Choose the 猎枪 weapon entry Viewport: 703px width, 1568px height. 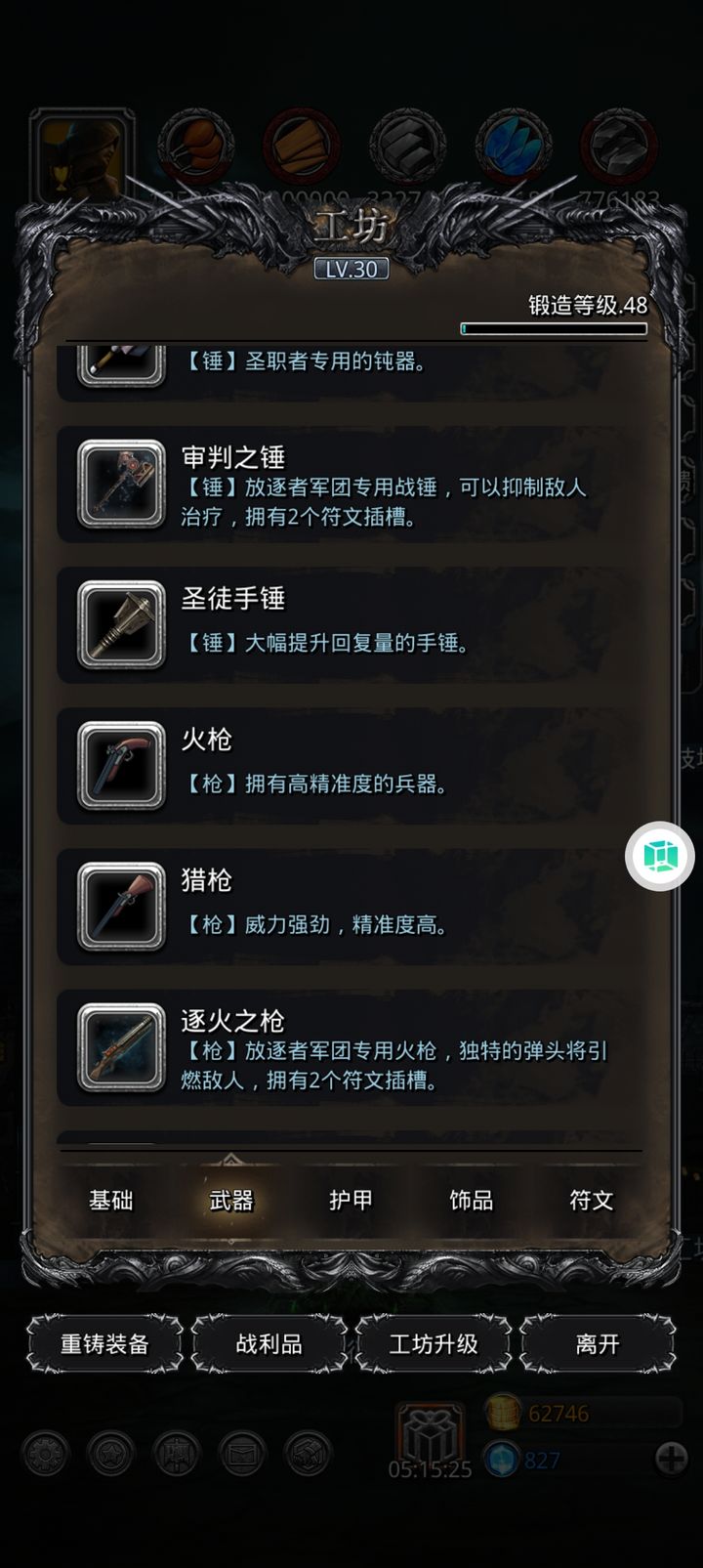(351, 908)
